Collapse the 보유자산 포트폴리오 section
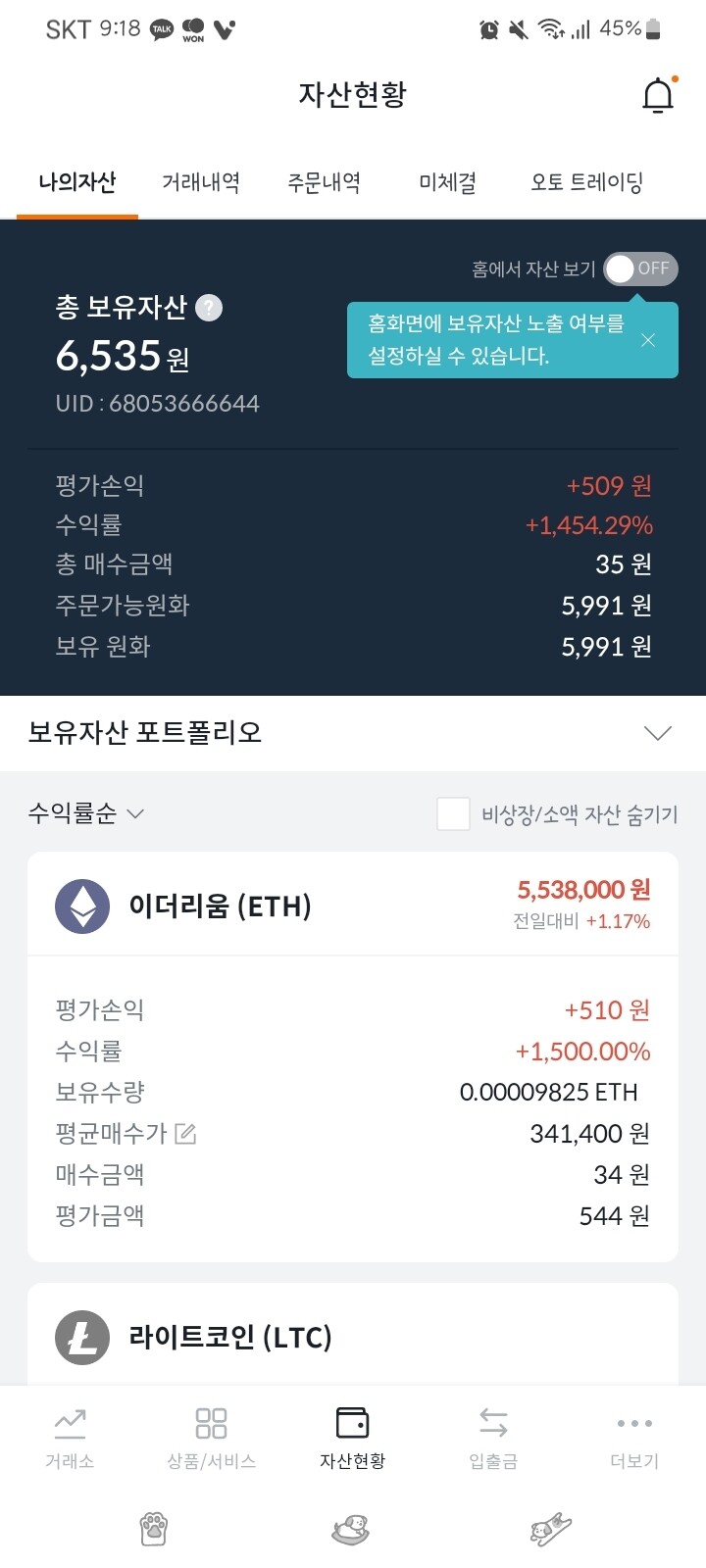Viewport: 706px width, 1568px height. [x=658, y=732]
